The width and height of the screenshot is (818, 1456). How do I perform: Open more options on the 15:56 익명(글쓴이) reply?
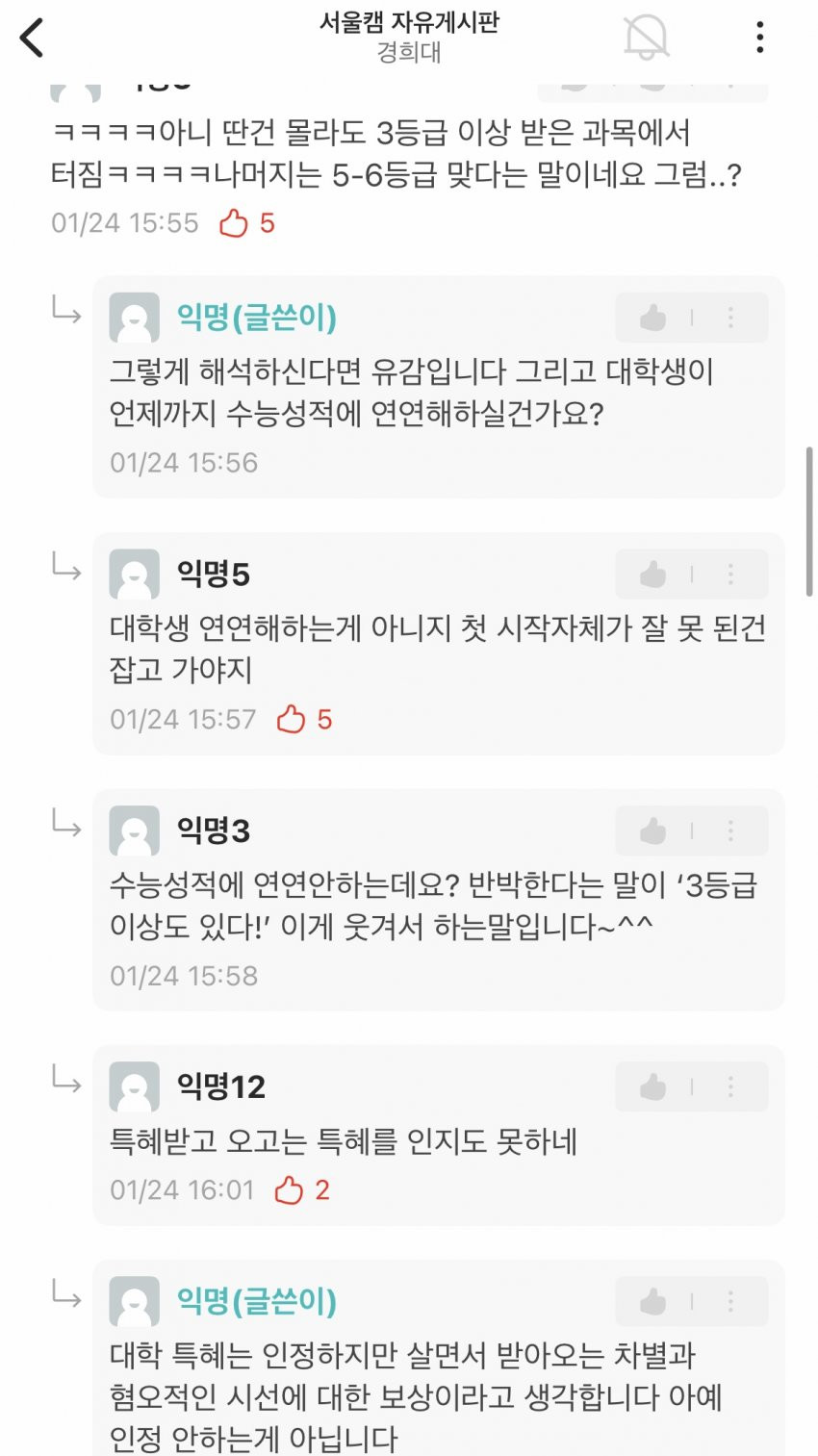click(x=730, y=318)
